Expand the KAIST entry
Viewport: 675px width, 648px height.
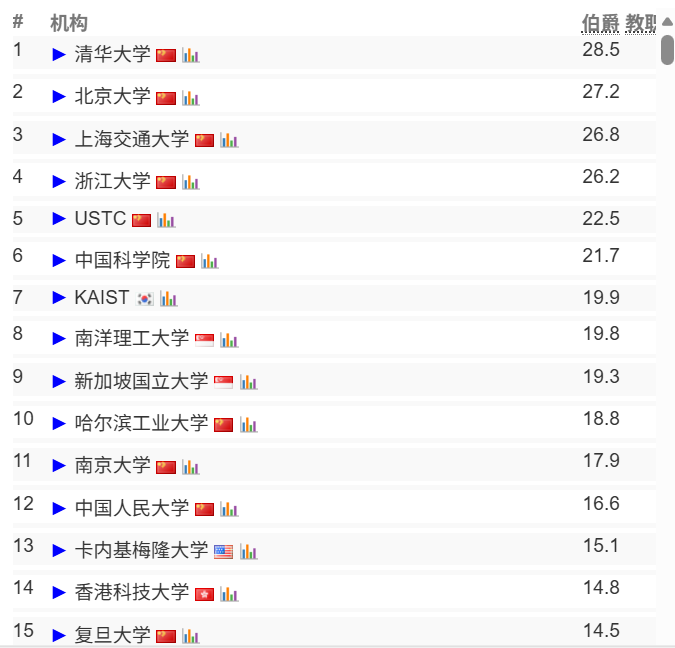[59, 298]
